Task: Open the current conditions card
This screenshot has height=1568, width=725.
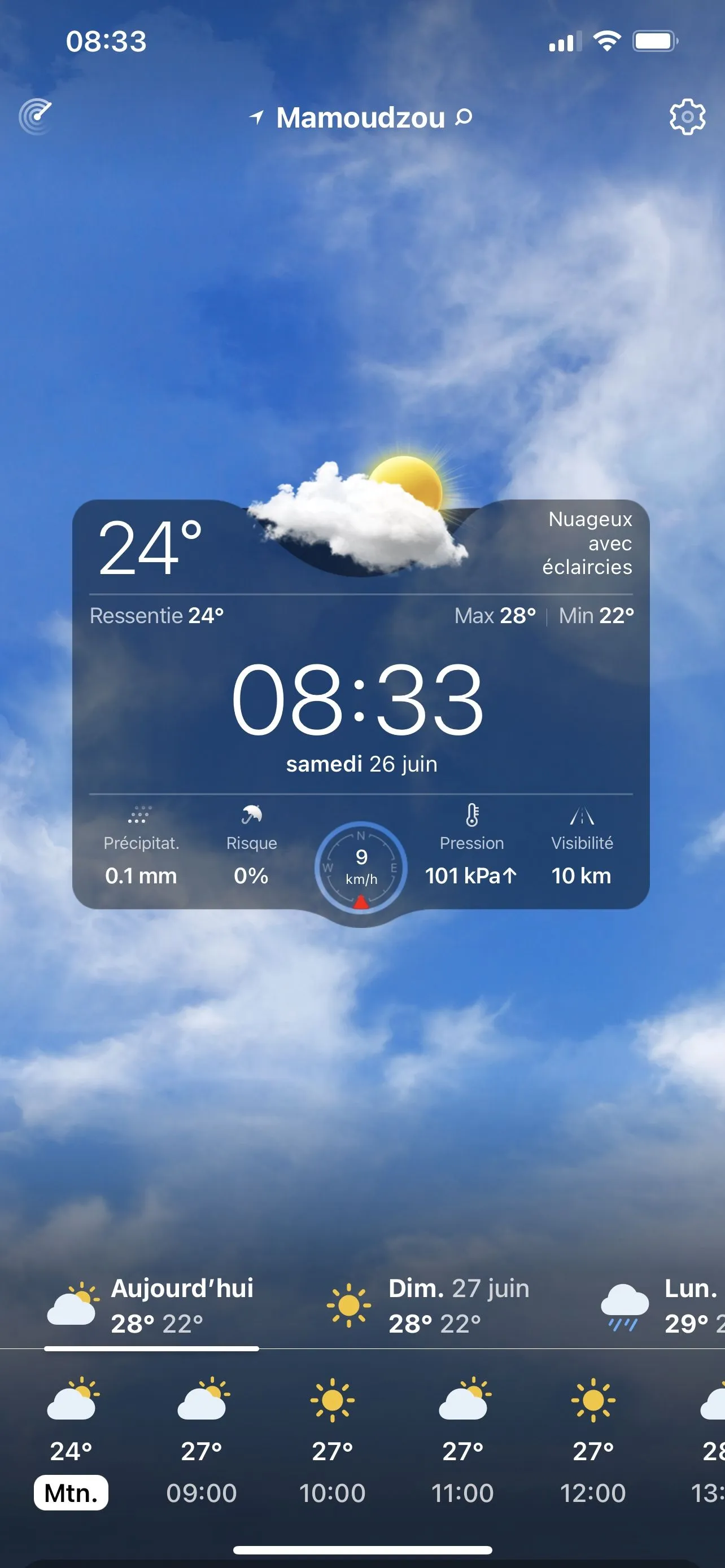Action: click(x=361, y=700)
